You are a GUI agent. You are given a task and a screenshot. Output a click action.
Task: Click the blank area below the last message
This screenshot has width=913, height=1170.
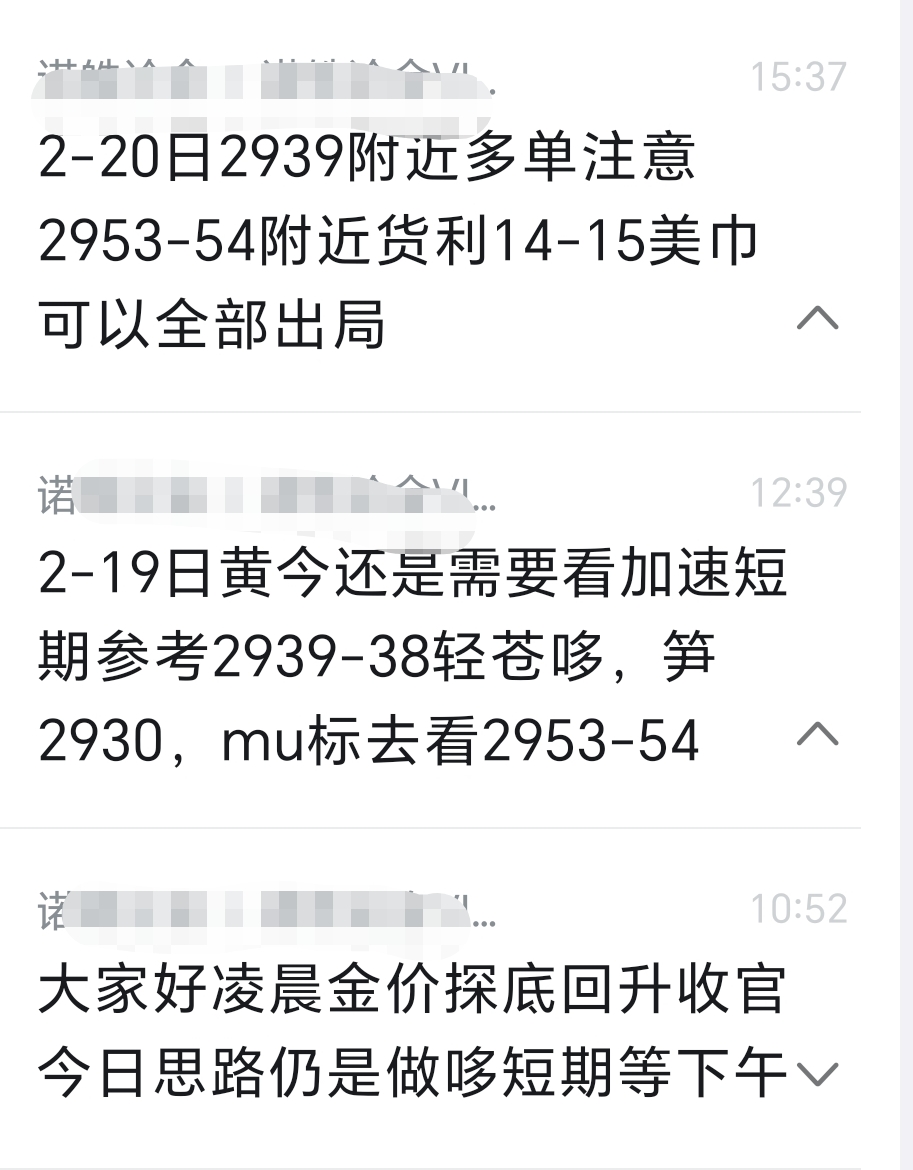tap(430, 1140)
